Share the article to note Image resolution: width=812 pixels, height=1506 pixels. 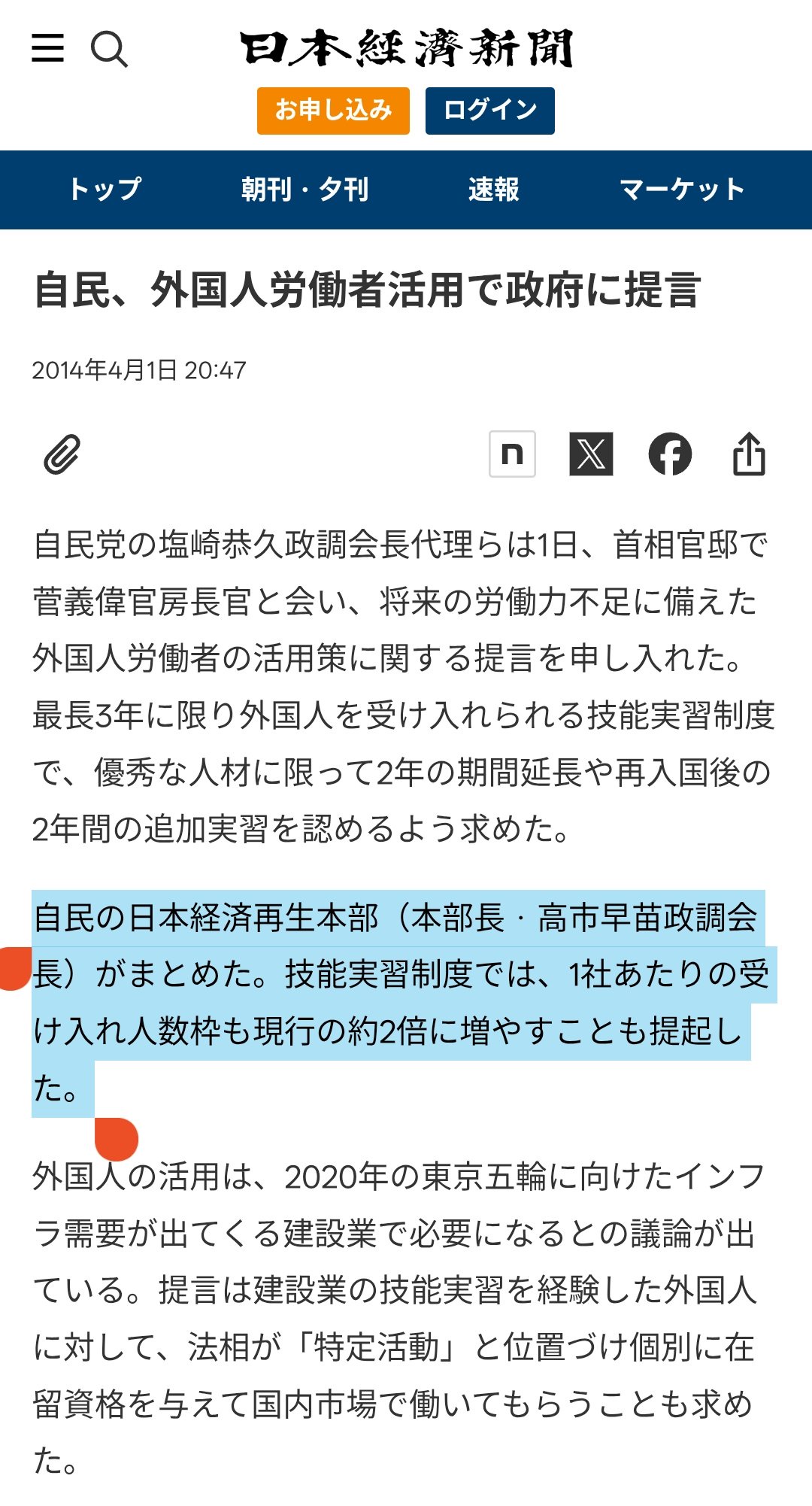[512, 454]
